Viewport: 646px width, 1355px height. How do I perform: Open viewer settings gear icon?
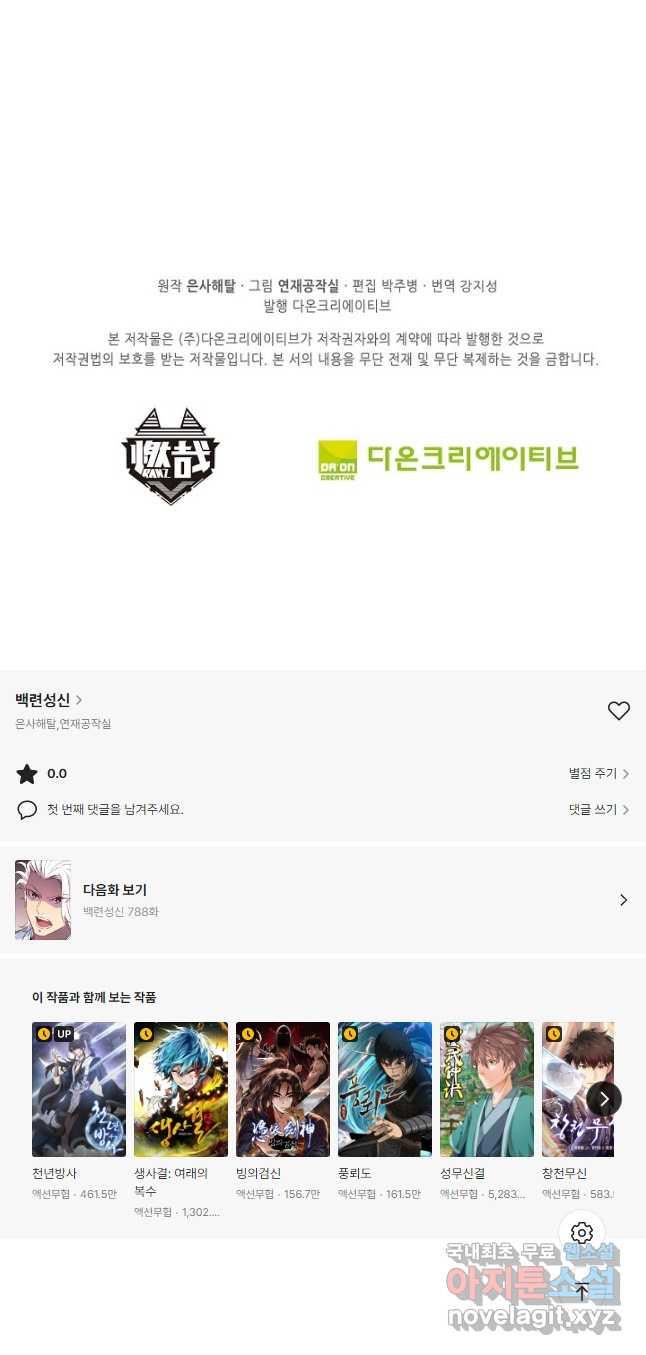(582, 1233)
